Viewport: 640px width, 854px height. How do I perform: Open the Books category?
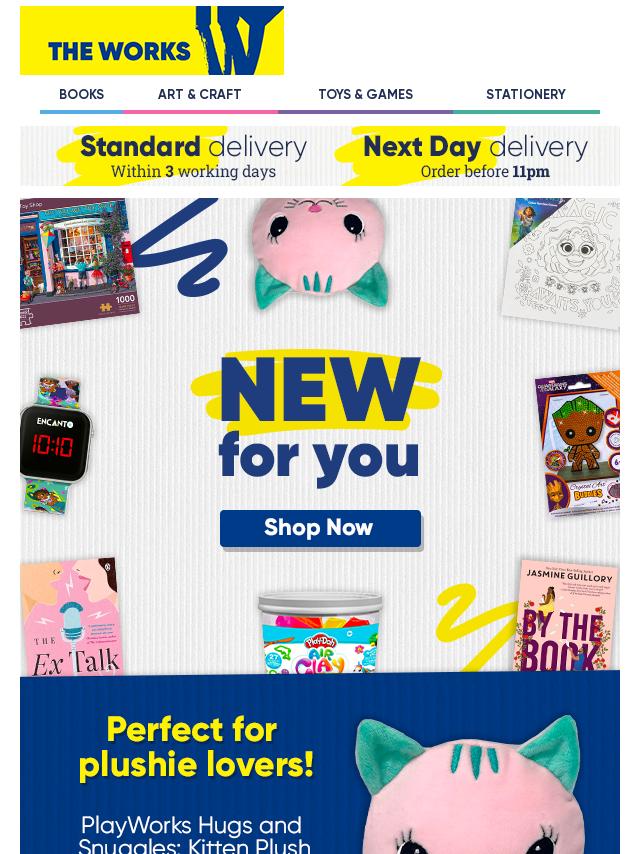click(81, 95)
